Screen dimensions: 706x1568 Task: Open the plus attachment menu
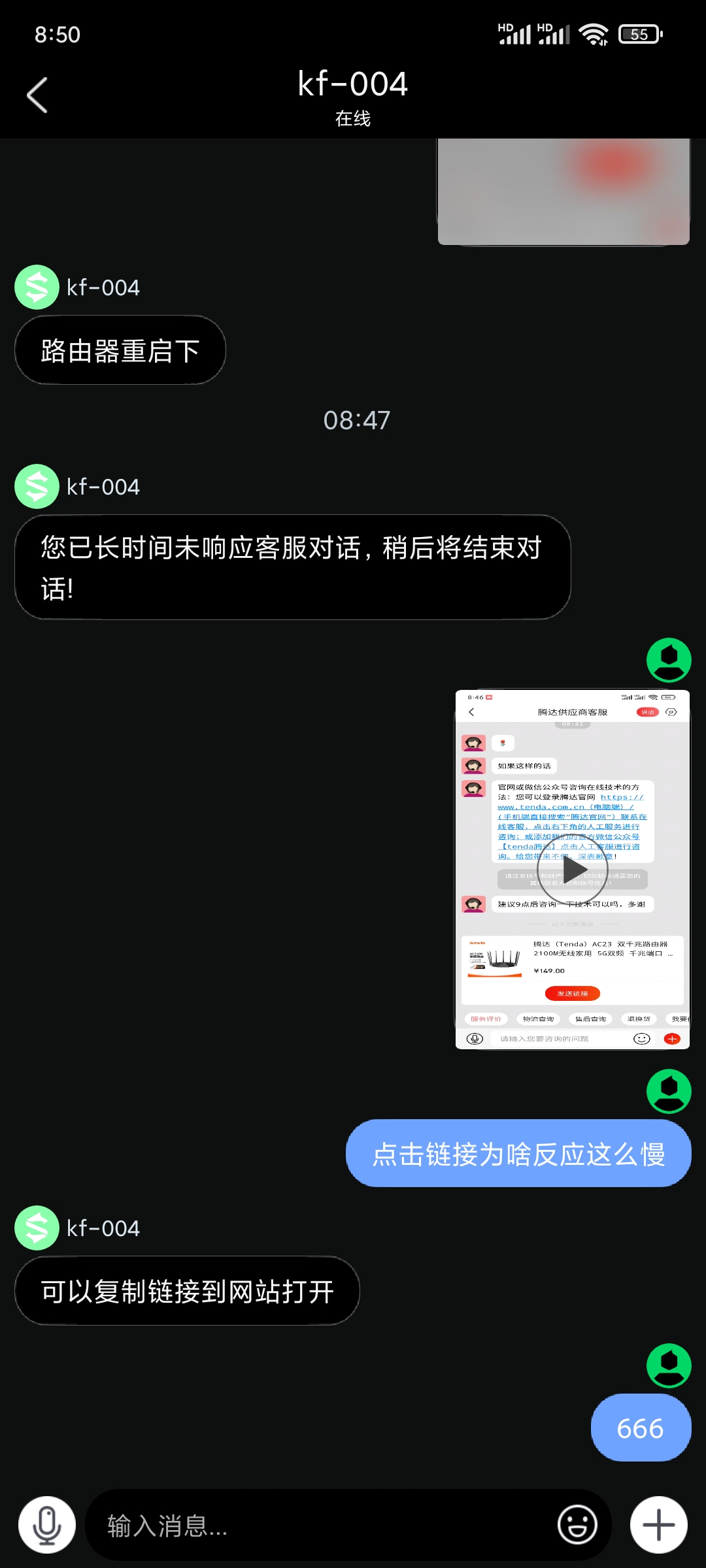[658, 1525]
